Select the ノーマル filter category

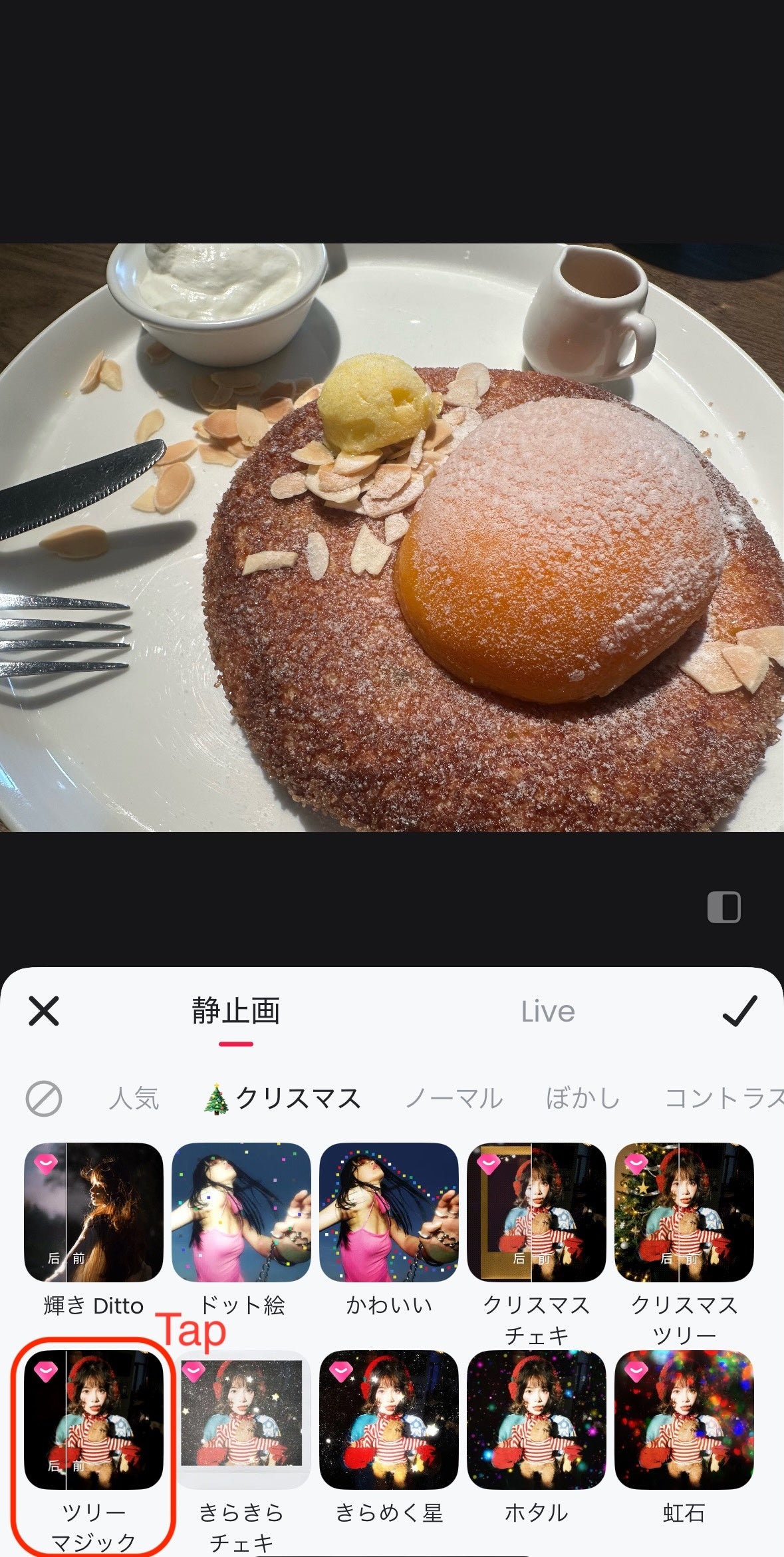(454, 1099)
